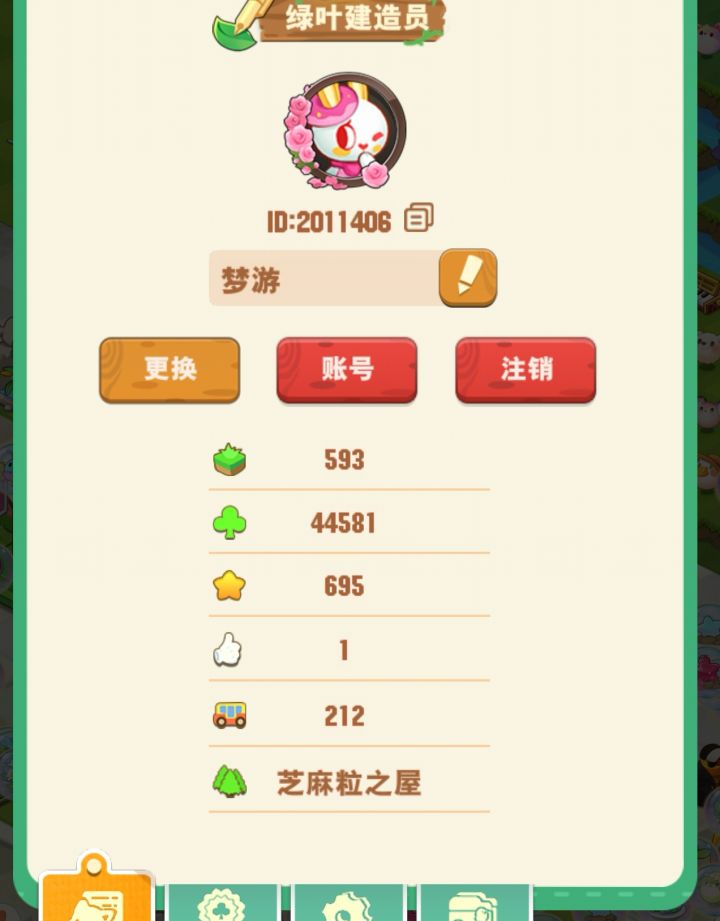Click the land block icon showing 593
This screenshot has width=720, height=921.
(x=228, y=459)
